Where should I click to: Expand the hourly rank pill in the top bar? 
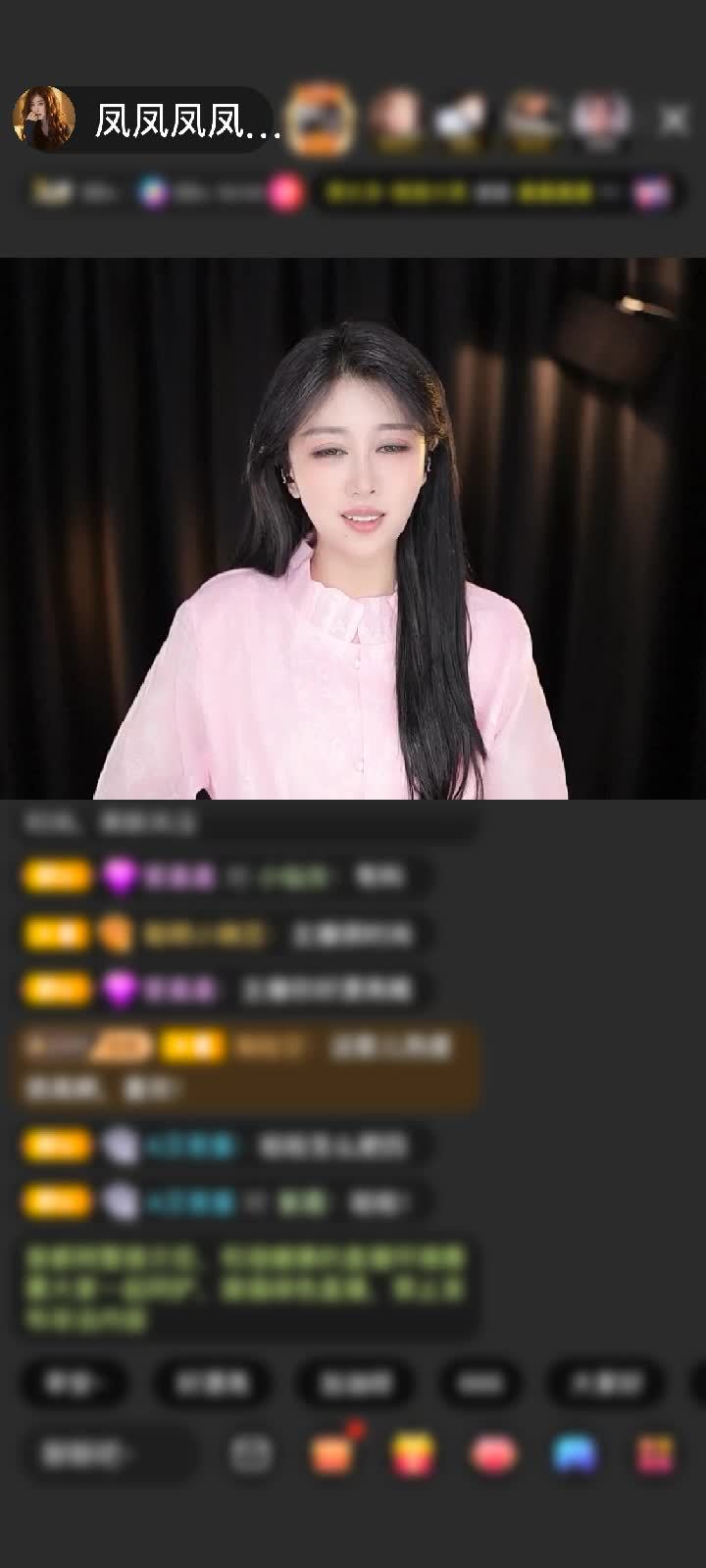tap(480, 192)
